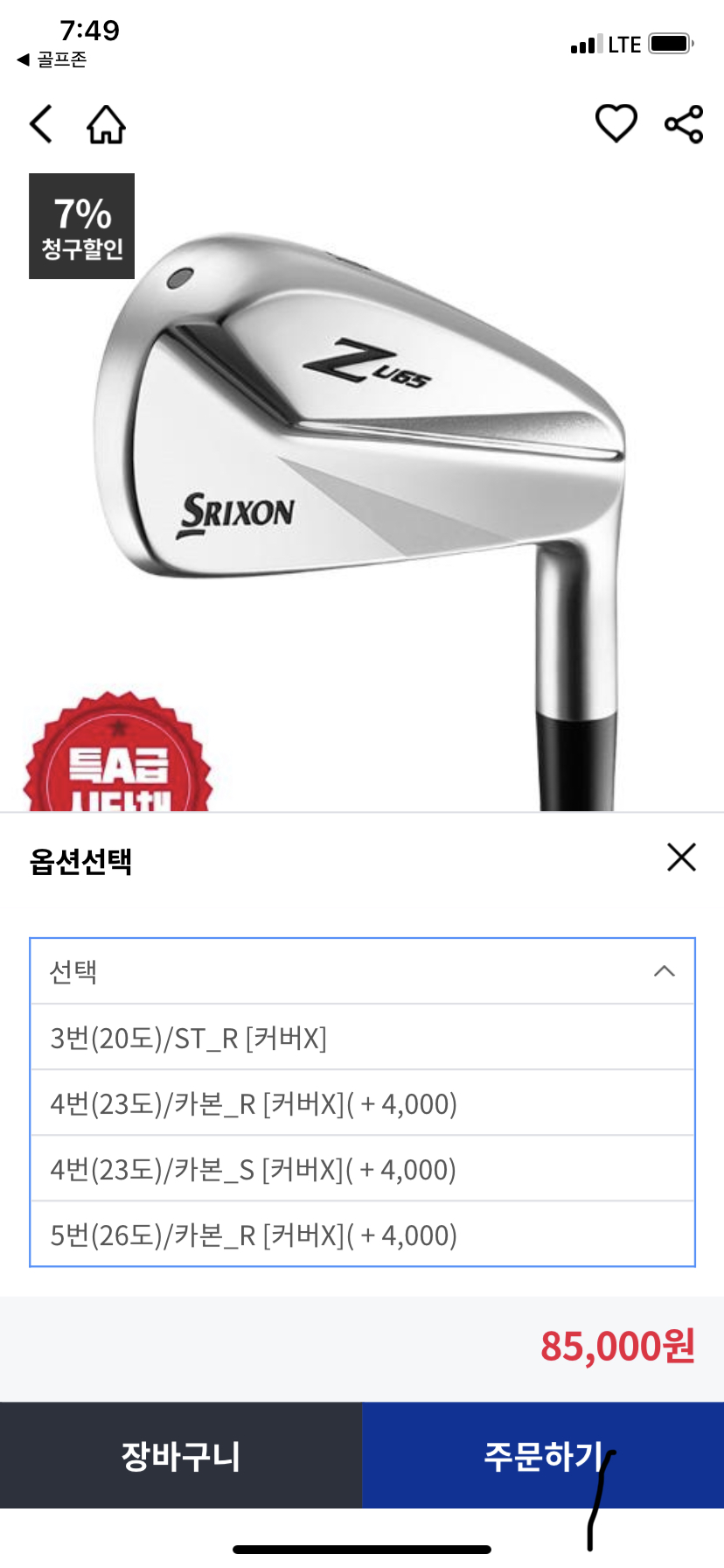
Task: Go back to the previous page
Action: [x=41, y=124]
